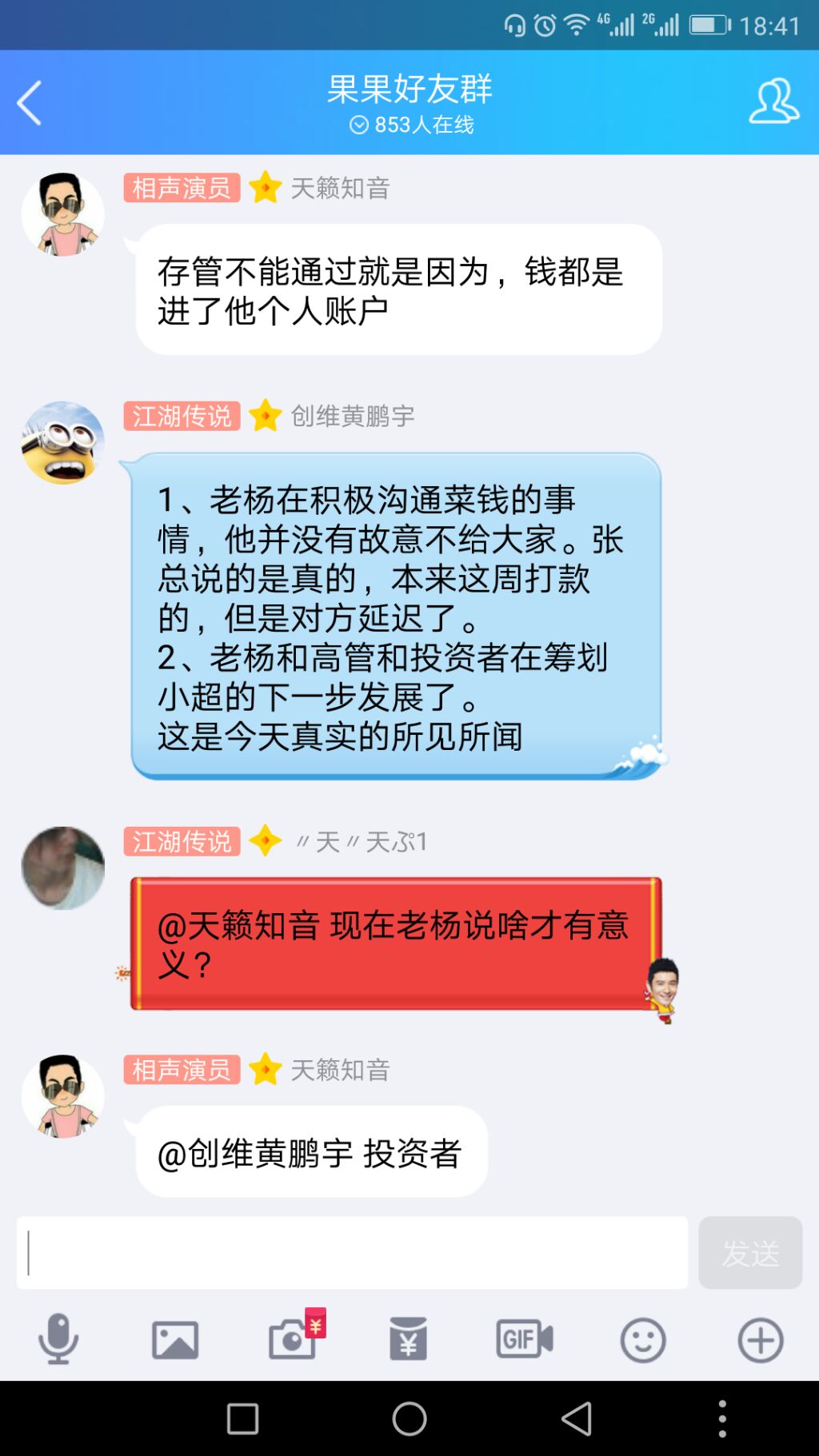819x1456 pixels.
Task: Open 天籁知音's avatar on the first message
Action: point(62,214)
